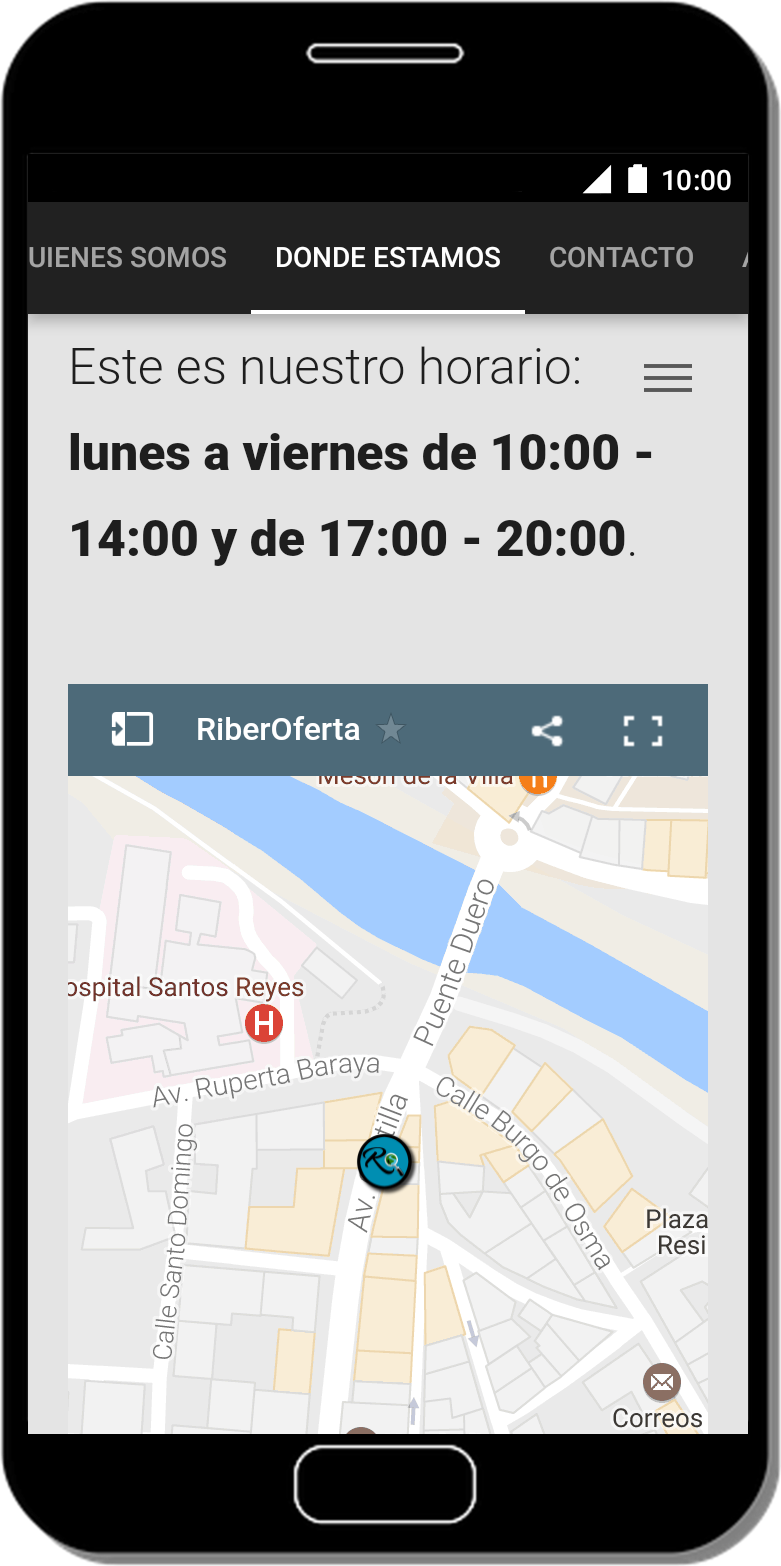Switch to the Contacto tab
Image resolution: width=781 pixels, height=1566 pixels.
[621, 258]
